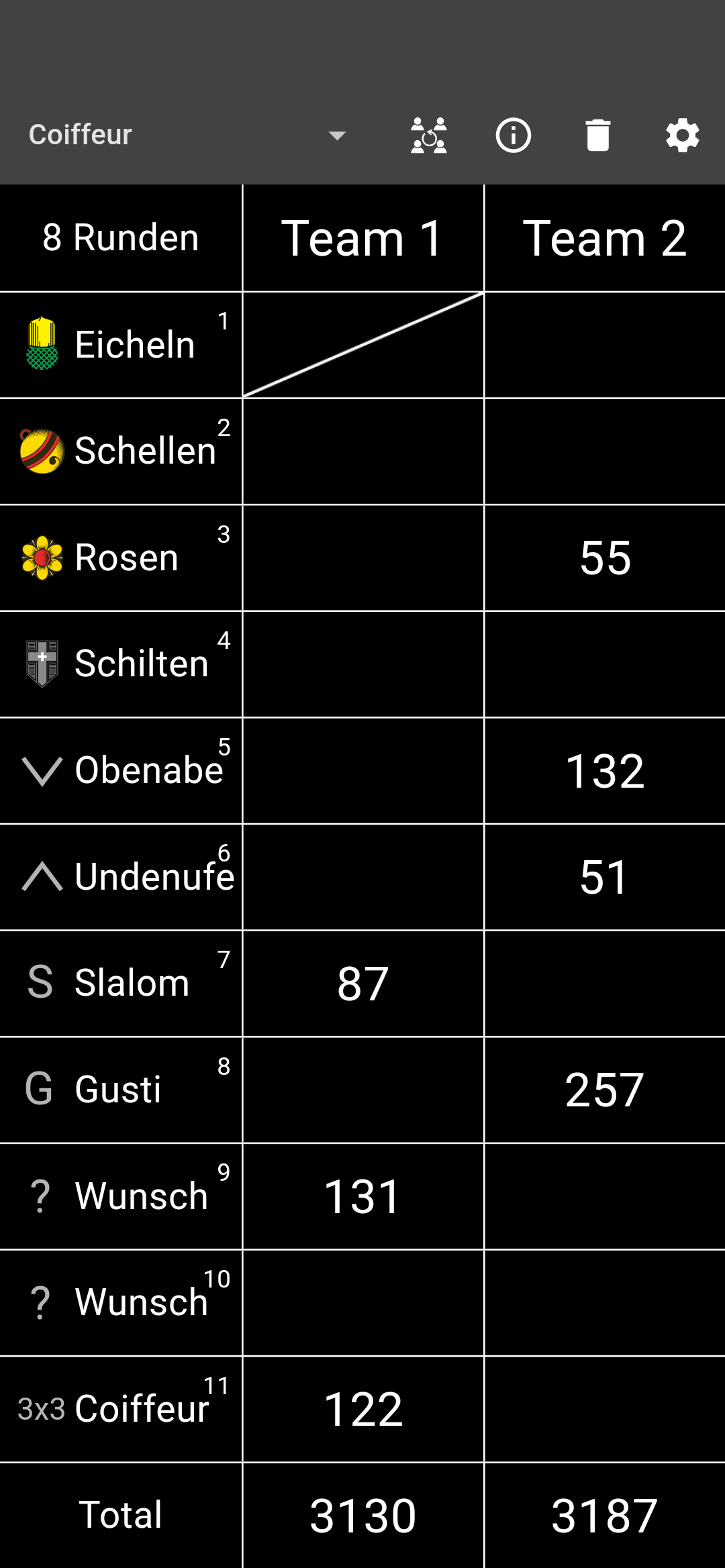Open settings gear
The image size is (725, 1568).
682,135
